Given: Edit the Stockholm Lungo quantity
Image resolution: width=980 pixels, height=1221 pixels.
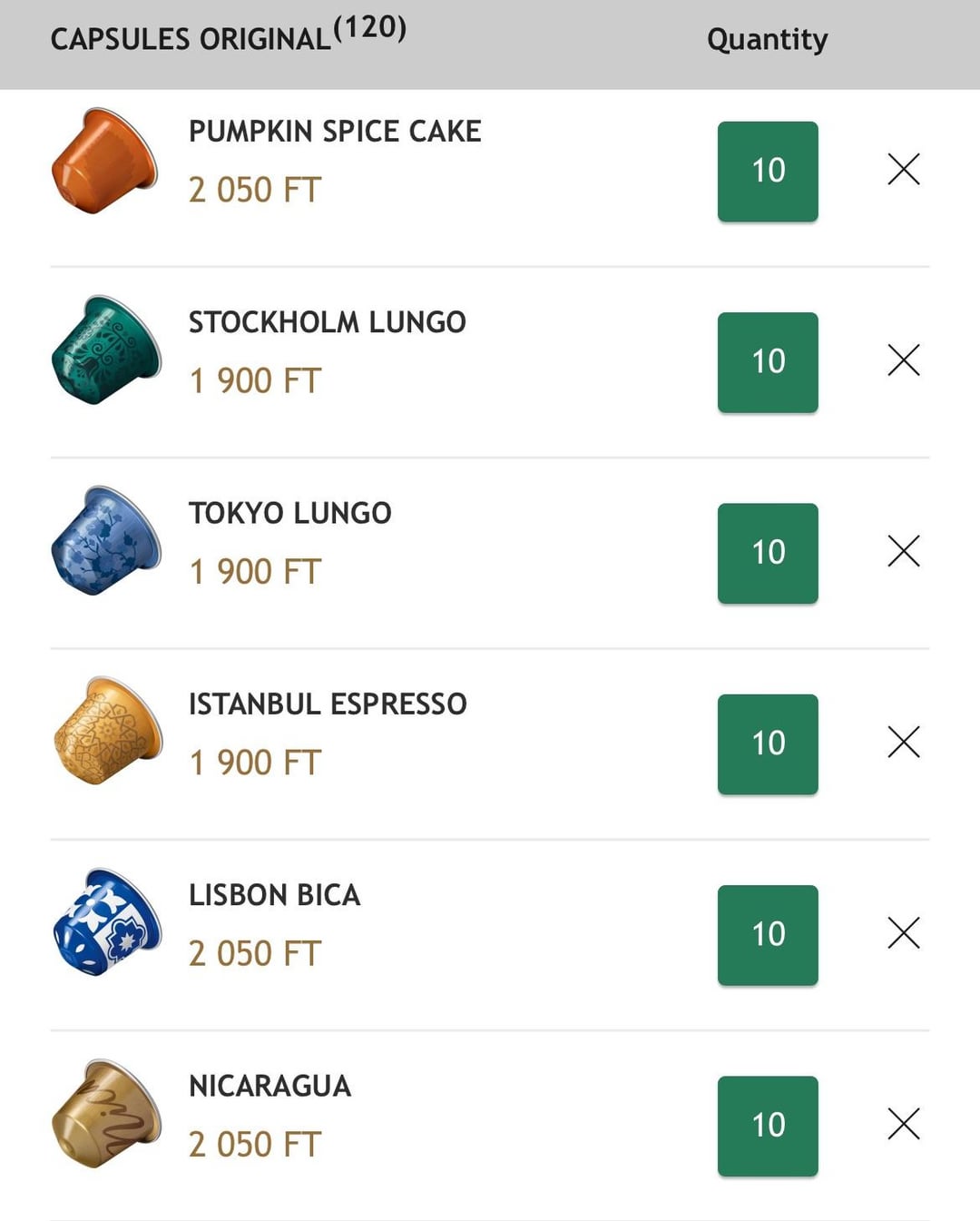Looking at the screenshot, I should [x=768, y=362].
